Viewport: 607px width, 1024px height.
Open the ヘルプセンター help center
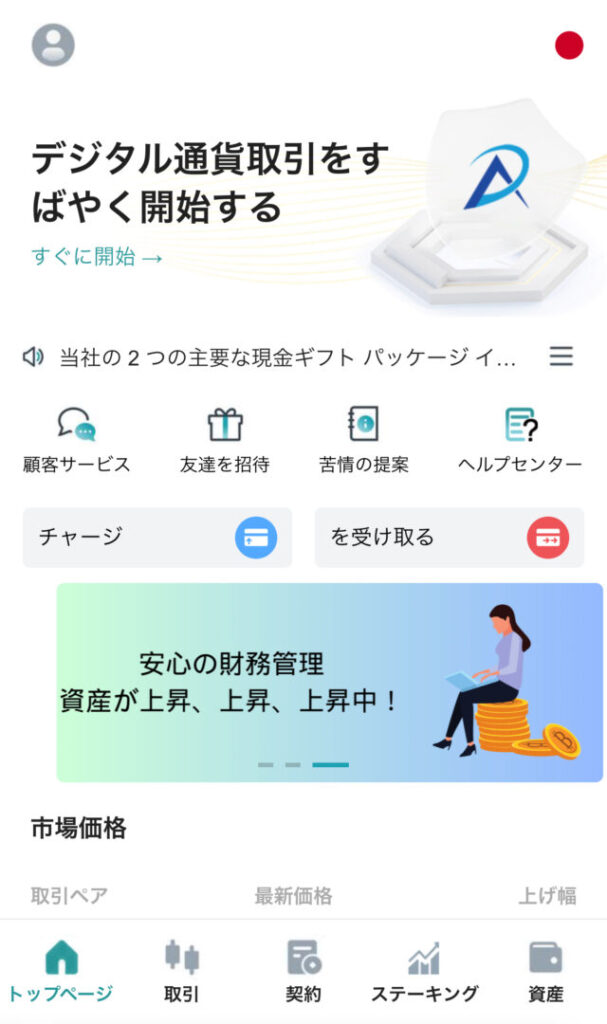point(520,440)
